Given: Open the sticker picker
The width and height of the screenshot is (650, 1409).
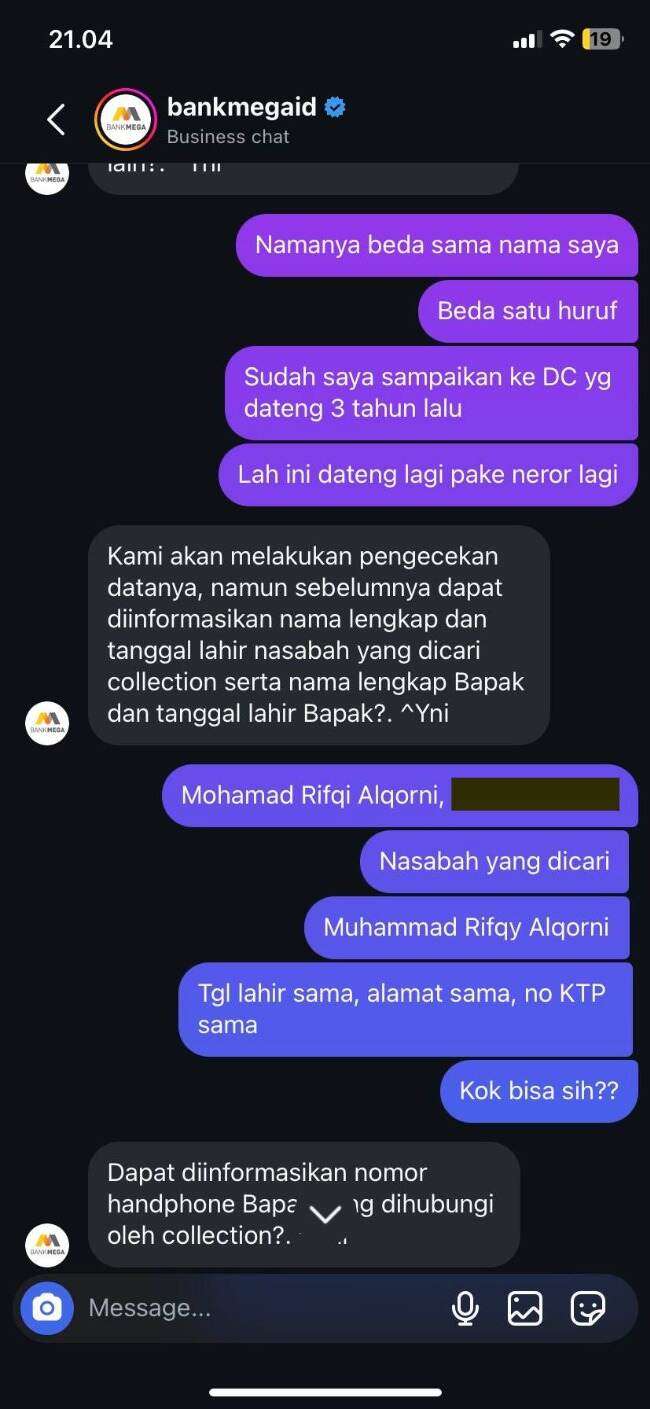Looking at the screenshot, I should coord(588,1308).
